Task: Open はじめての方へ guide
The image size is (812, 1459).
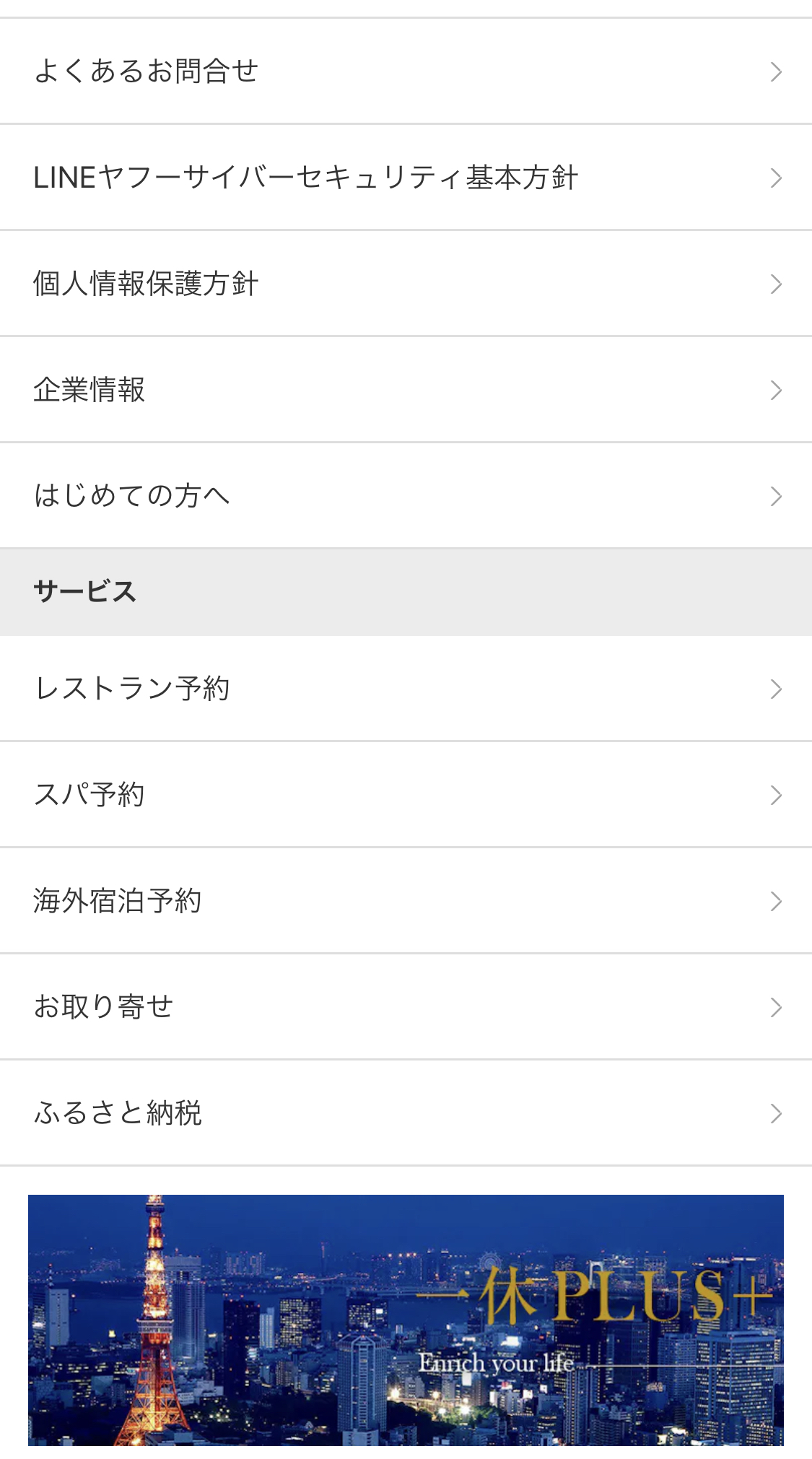Action: (x=406, y=496)
